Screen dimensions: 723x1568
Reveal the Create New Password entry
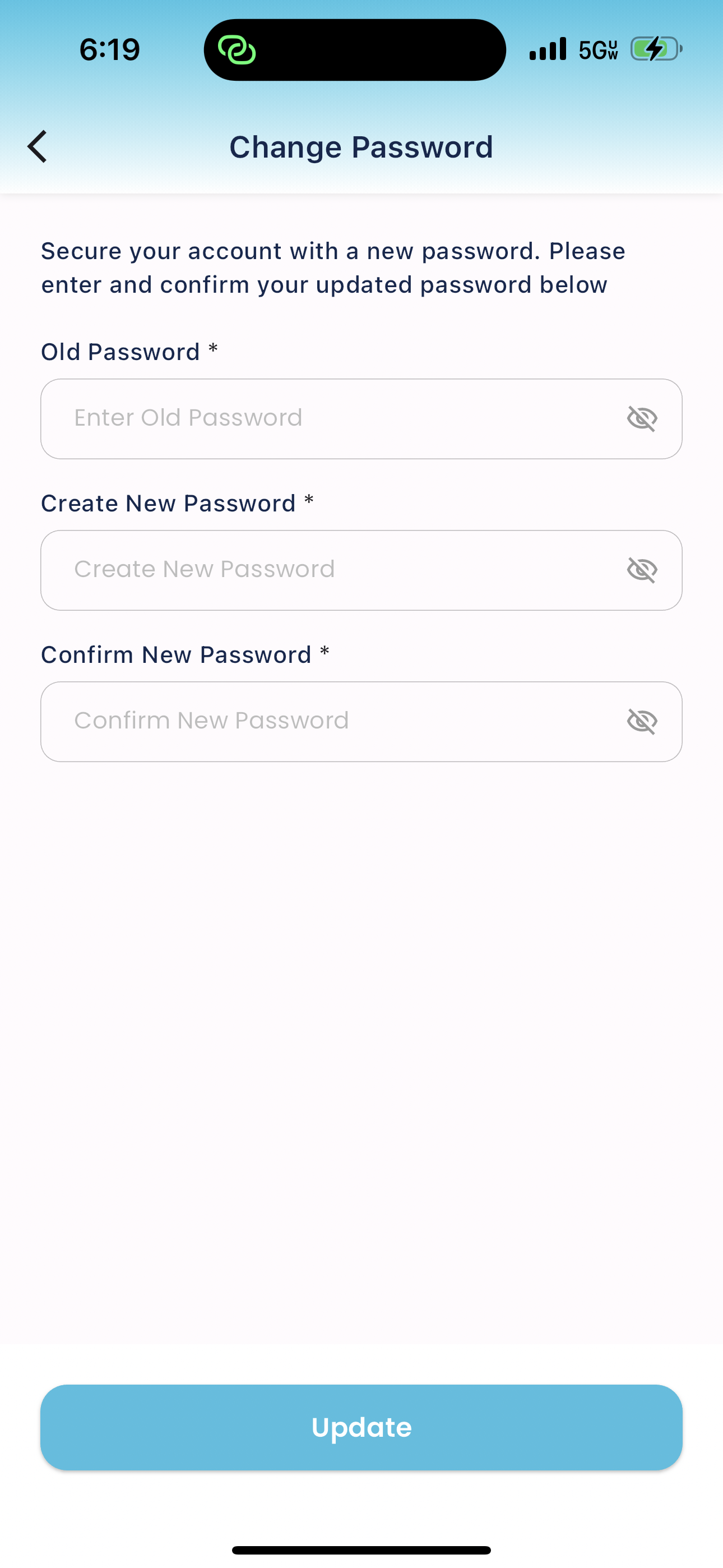coord(641,570)
